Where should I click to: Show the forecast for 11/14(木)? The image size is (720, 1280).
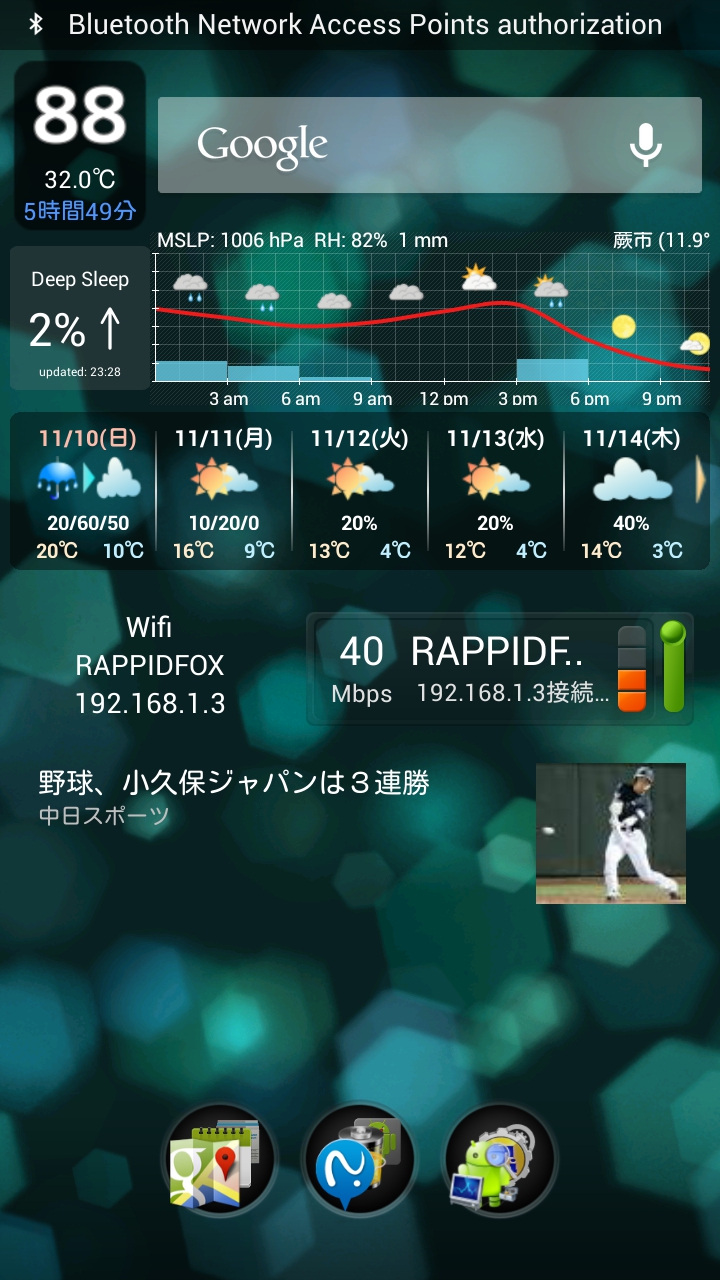point(632,492)
